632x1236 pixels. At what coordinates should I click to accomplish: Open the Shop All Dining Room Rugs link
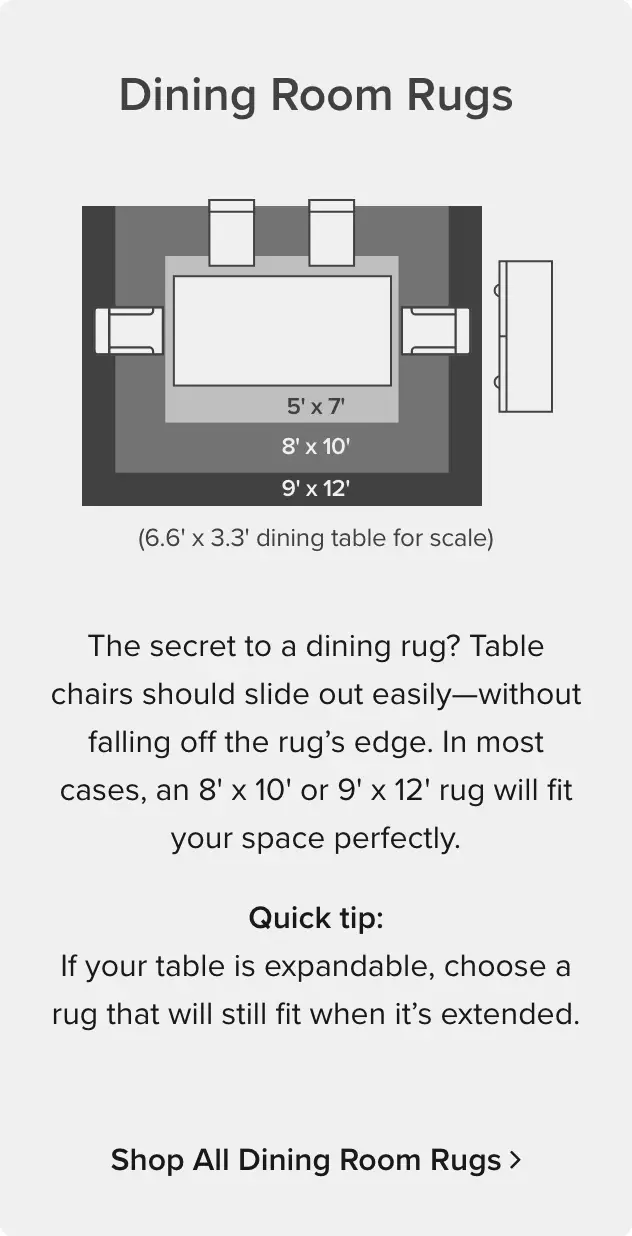tap(316, 1160)
